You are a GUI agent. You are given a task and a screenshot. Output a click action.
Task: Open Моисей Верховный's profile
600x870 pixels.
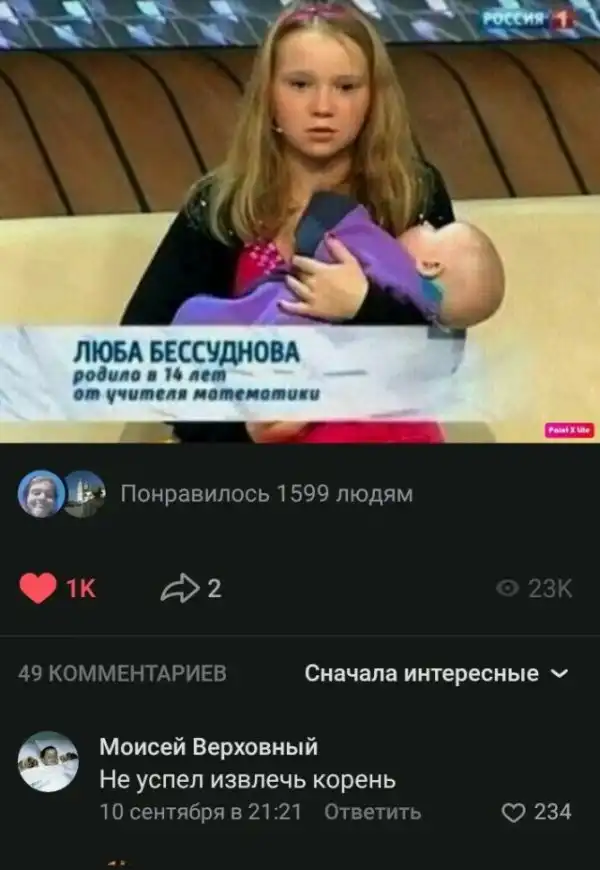pyautogui.click(x=209, y=746)
